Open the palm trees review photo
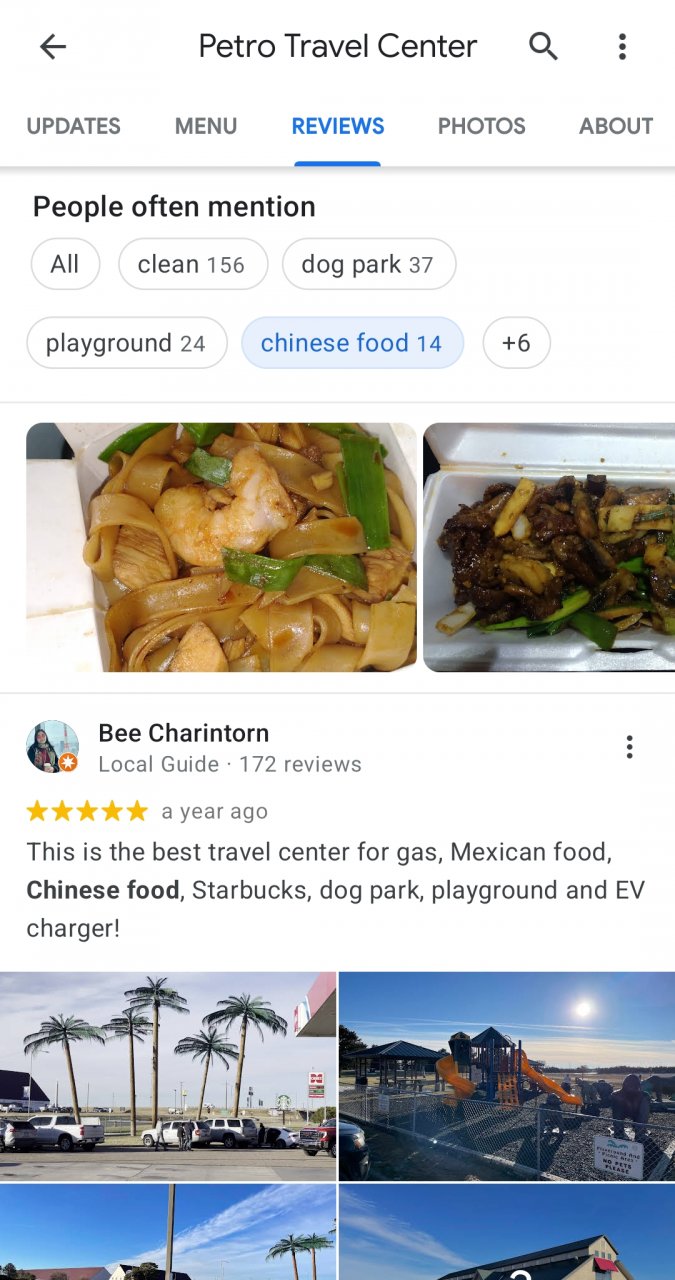The width and height of the screenshot is (675, 1280). (168, 1076)
